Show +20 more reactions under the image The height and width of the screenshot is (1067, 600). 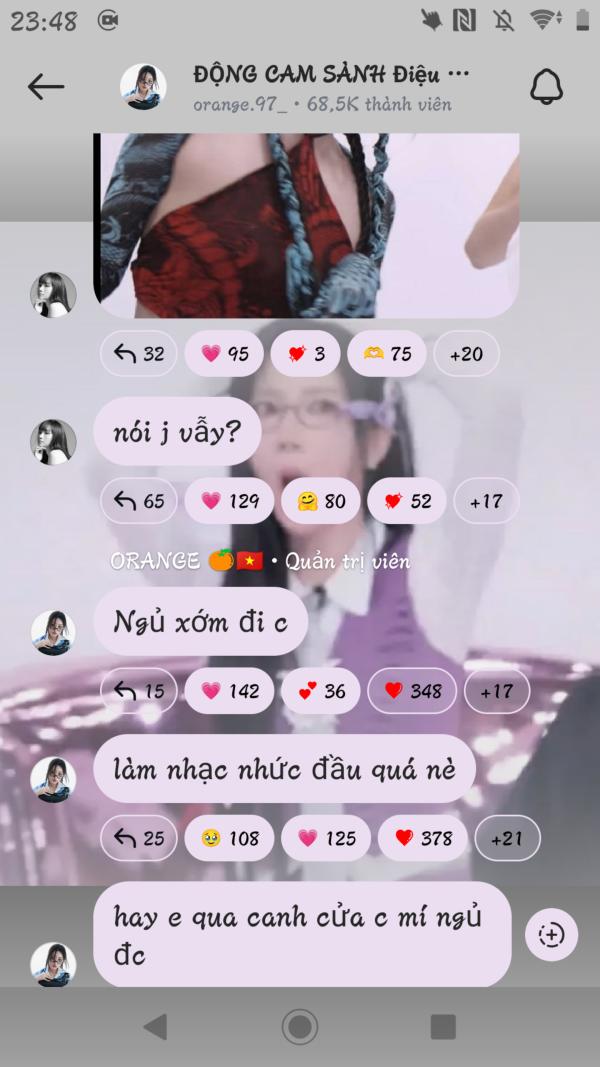pos(466,354)
